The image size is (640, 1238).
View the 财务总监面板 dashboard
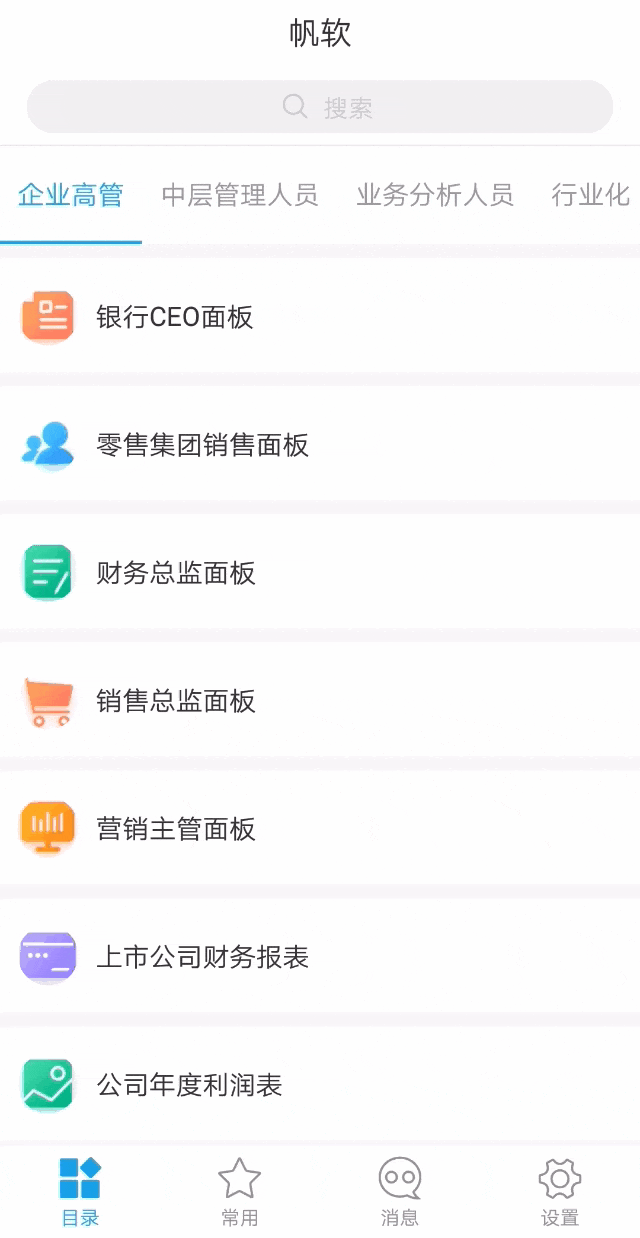click(320, 573)
